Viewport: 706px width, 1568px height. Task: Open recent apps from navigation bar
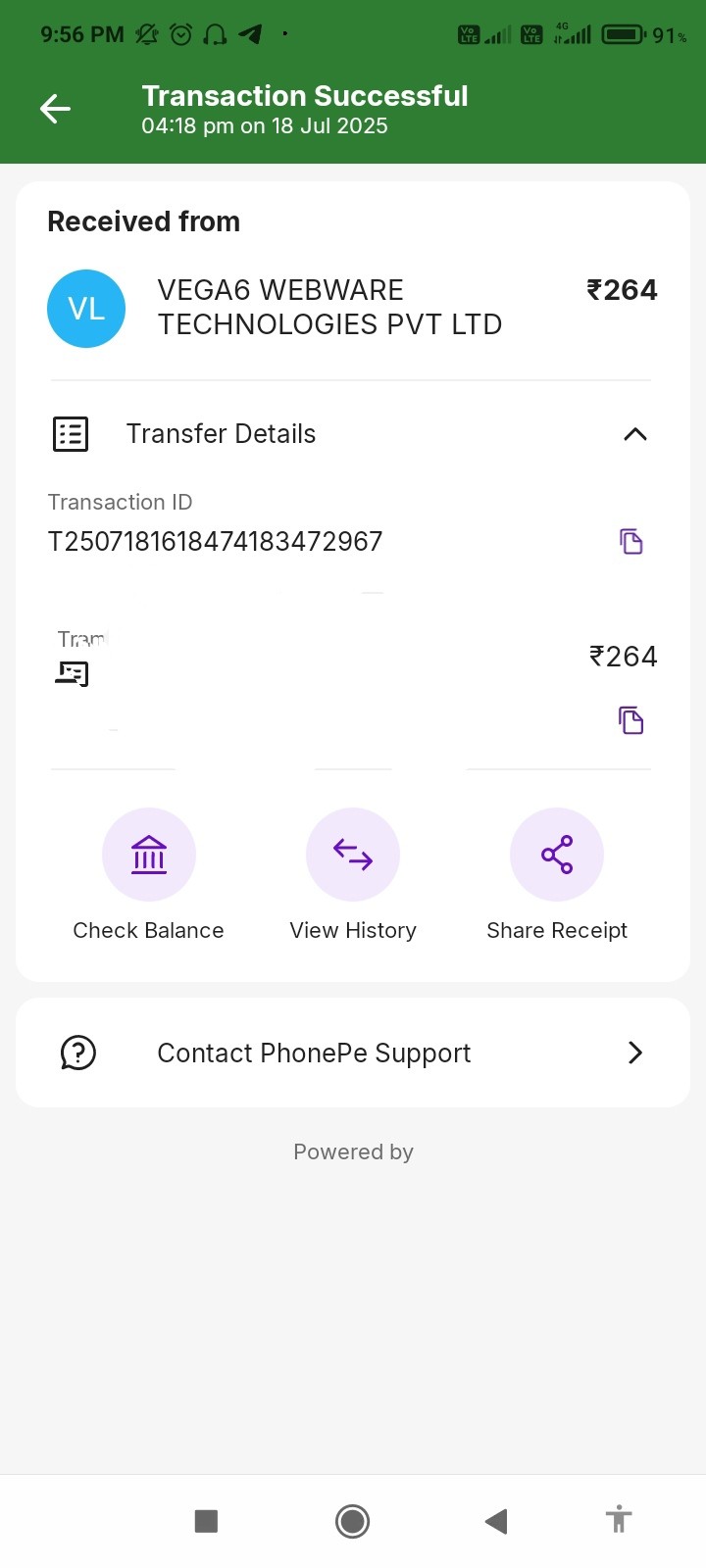tap(206, 1521)
